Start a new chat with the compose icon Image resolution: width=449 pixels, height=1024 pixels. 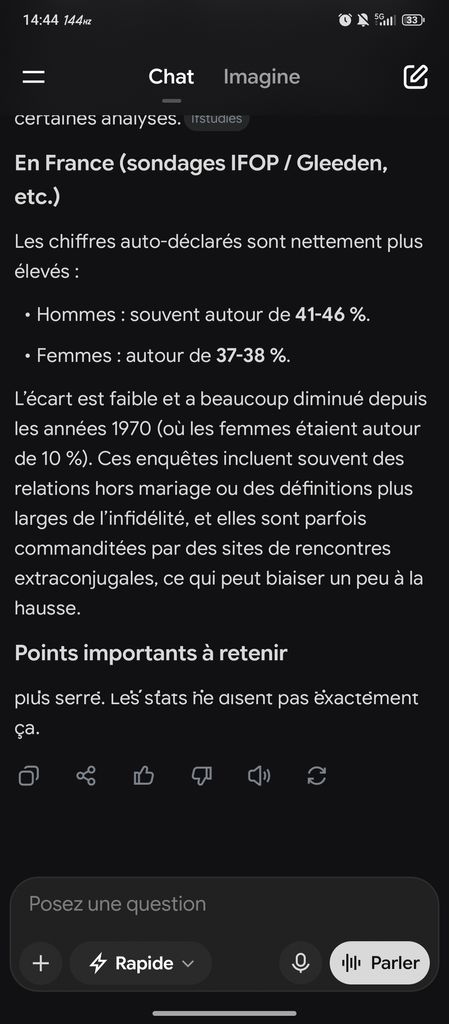click(x=415, y=77)
